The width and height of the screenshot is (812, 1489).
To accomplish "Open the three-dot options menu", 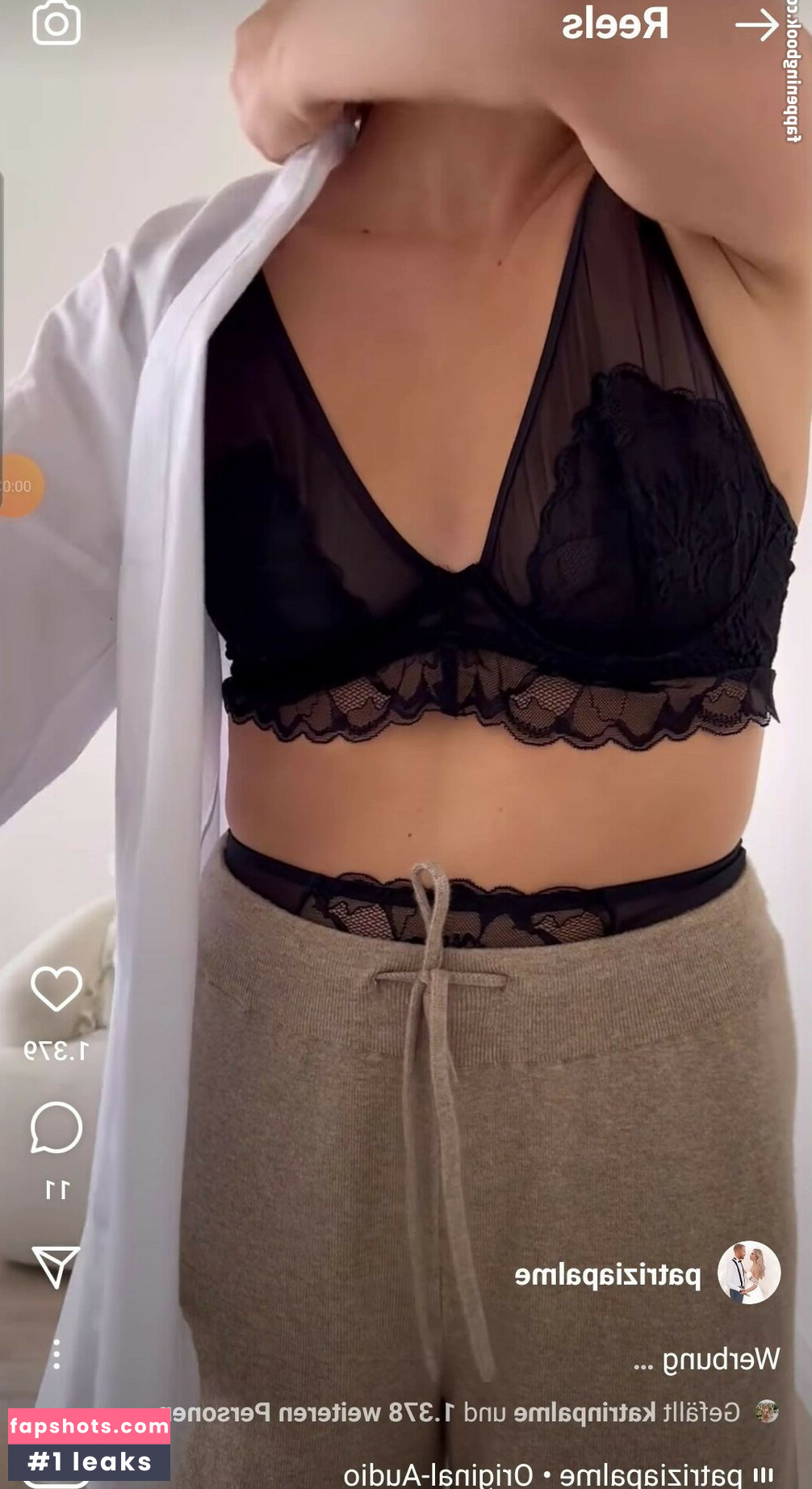I will (57, 1354).
